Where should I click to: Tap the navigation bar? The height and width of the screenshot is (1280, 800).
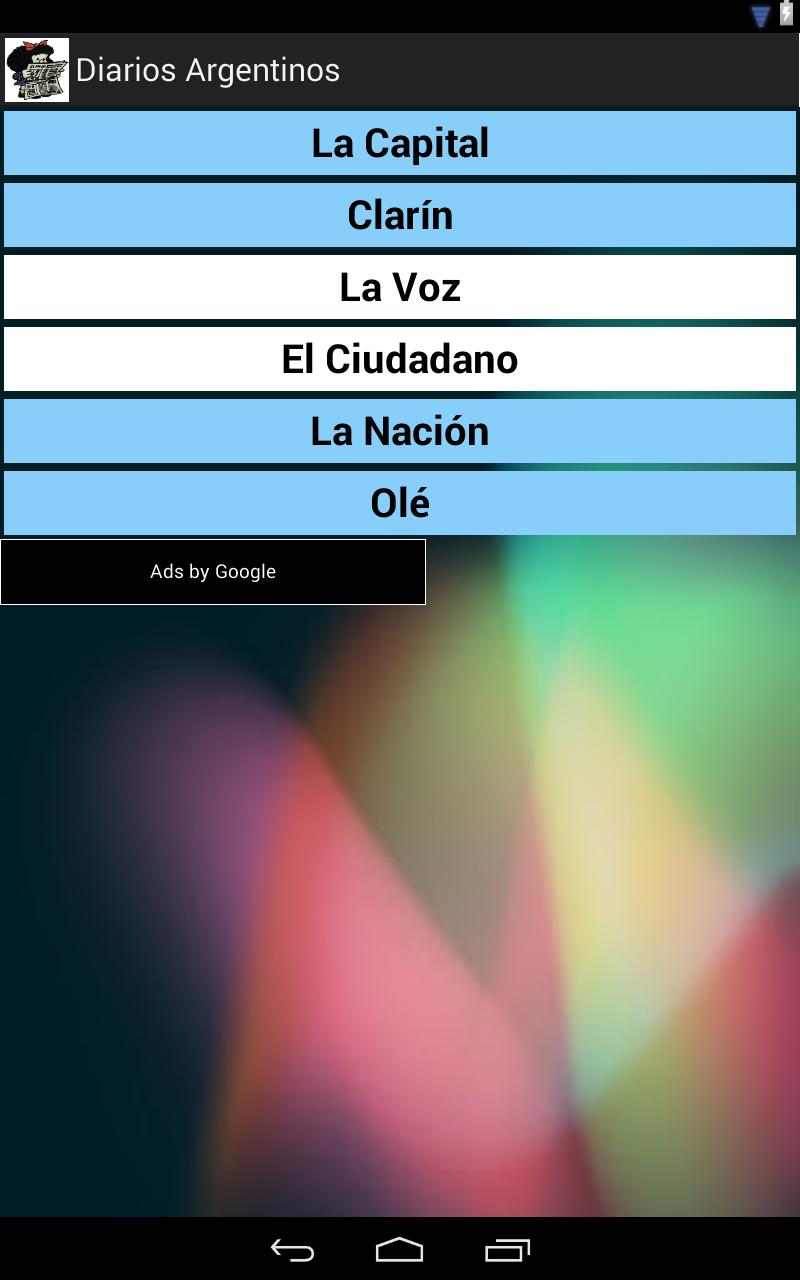pyautogui.click(x=400, y=1250)
